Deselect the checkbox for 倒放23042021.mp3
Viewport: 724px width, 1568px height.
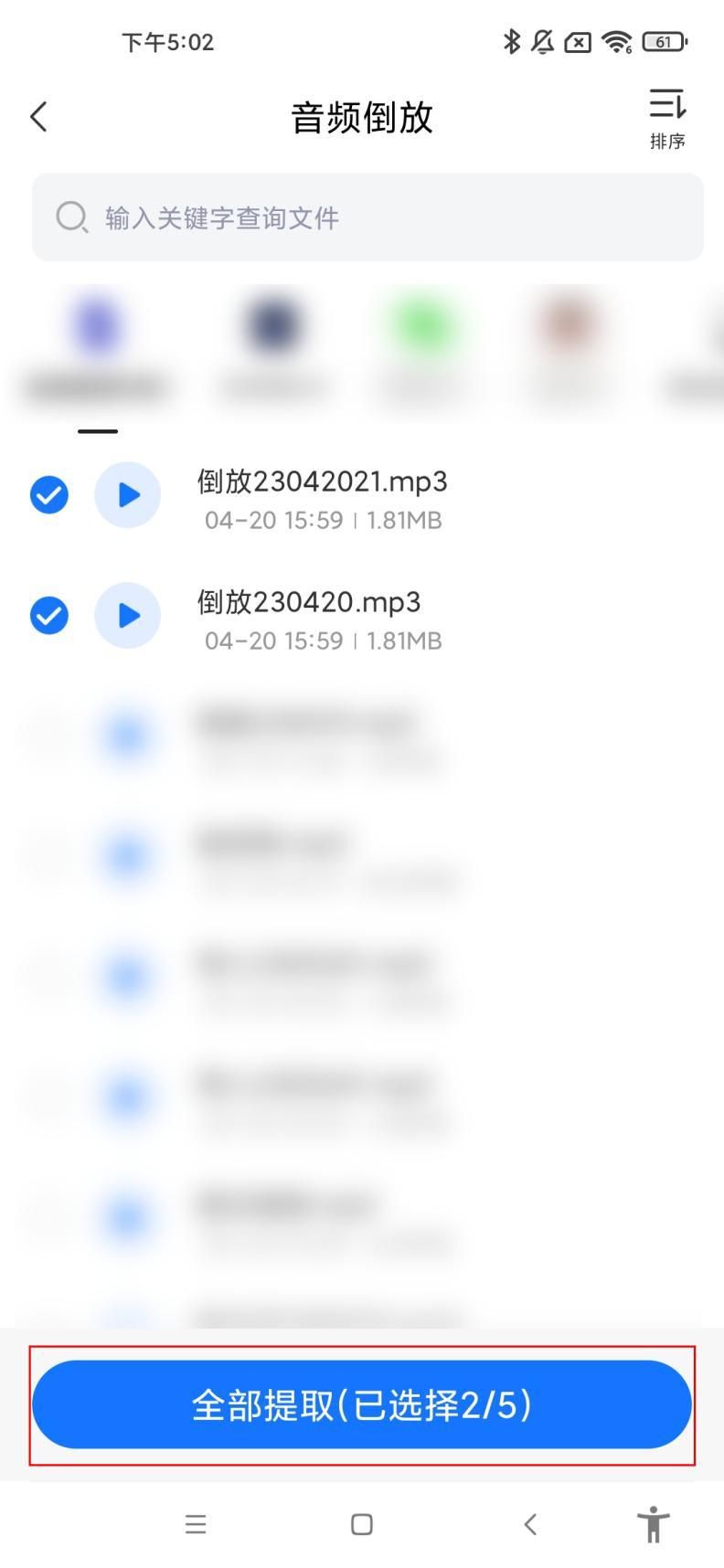(x=48, y=494)
